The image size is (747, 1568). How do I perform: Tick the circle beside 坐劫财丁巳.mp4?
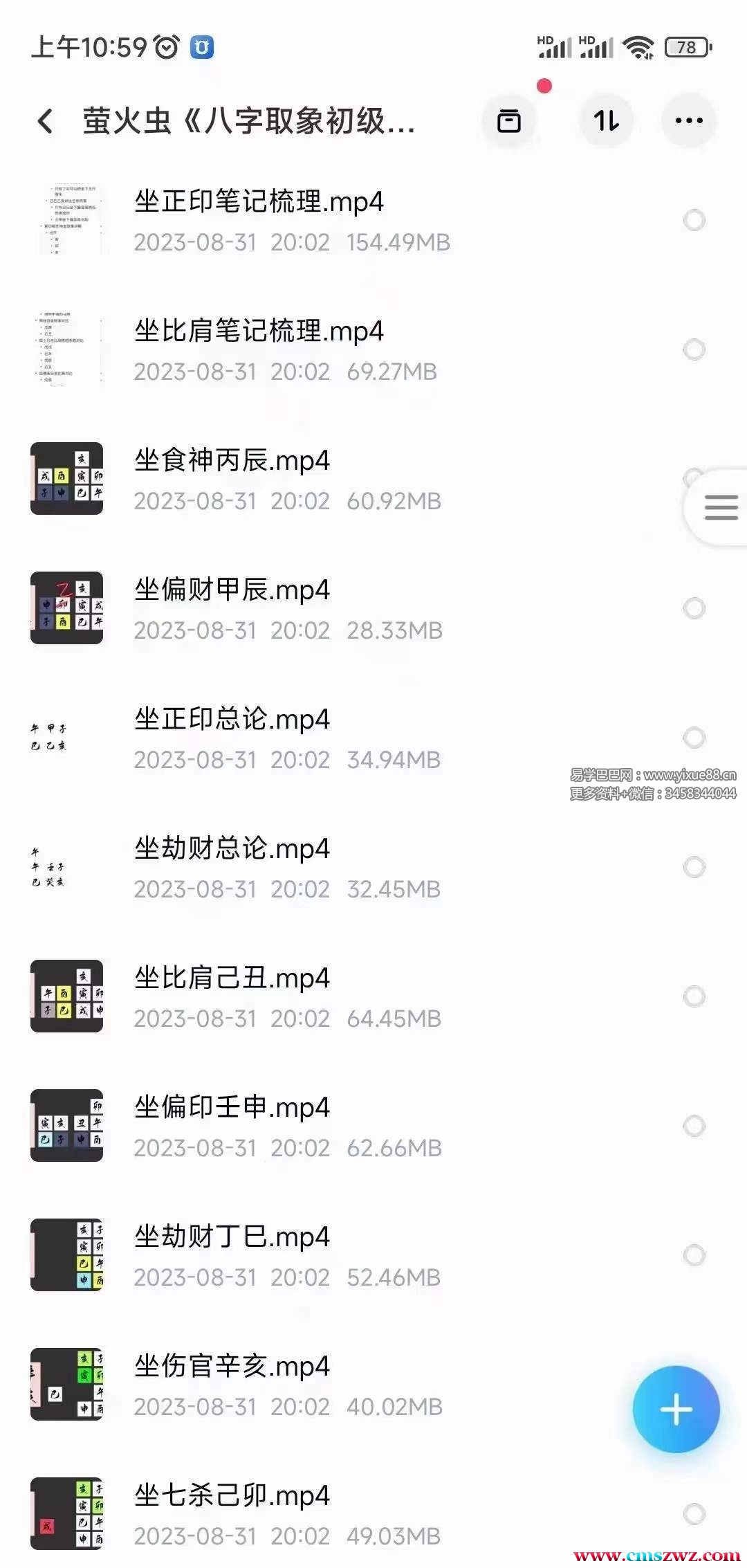694,1255
